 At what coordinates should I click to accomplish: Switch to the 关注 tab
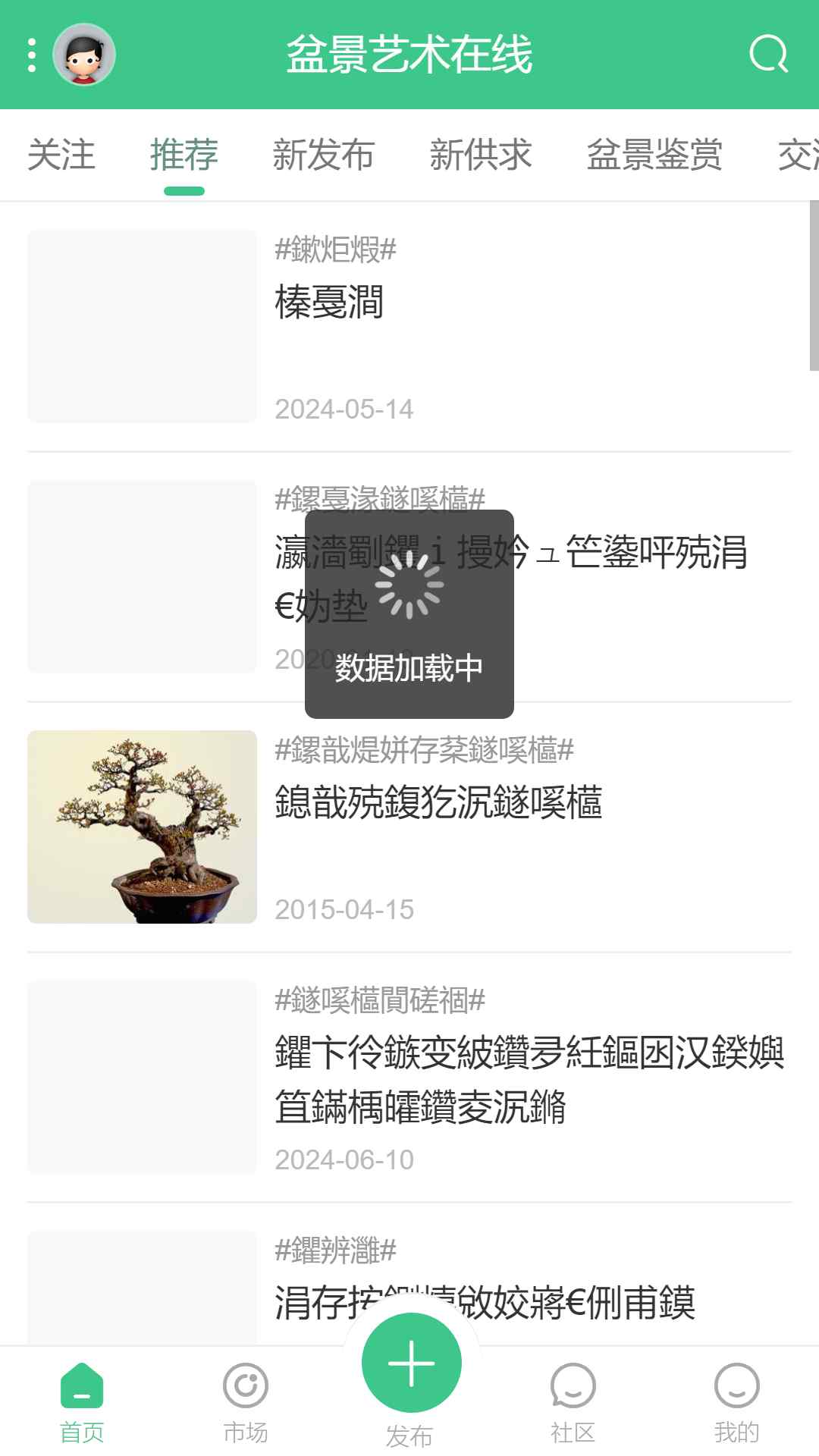pos(61,155)
